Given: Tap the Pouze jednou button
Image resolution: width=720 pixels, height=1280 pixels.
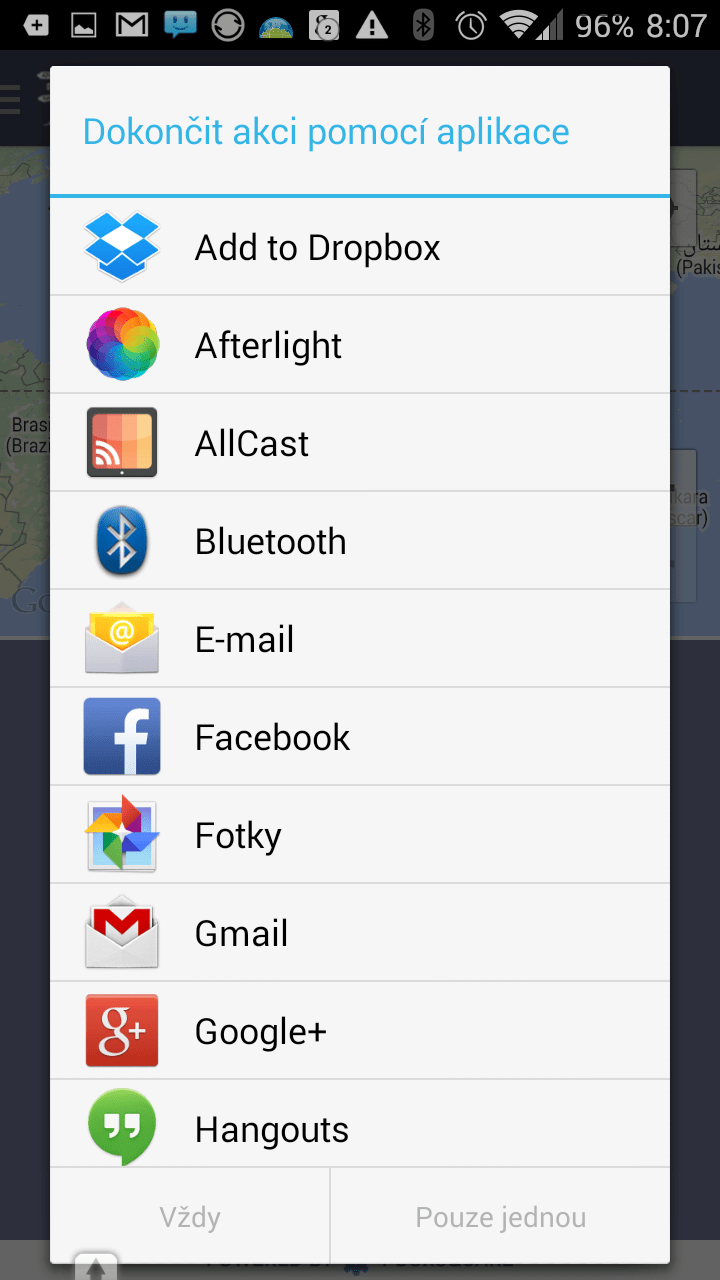Looking at the screenshot, I should click(500, 1217).
